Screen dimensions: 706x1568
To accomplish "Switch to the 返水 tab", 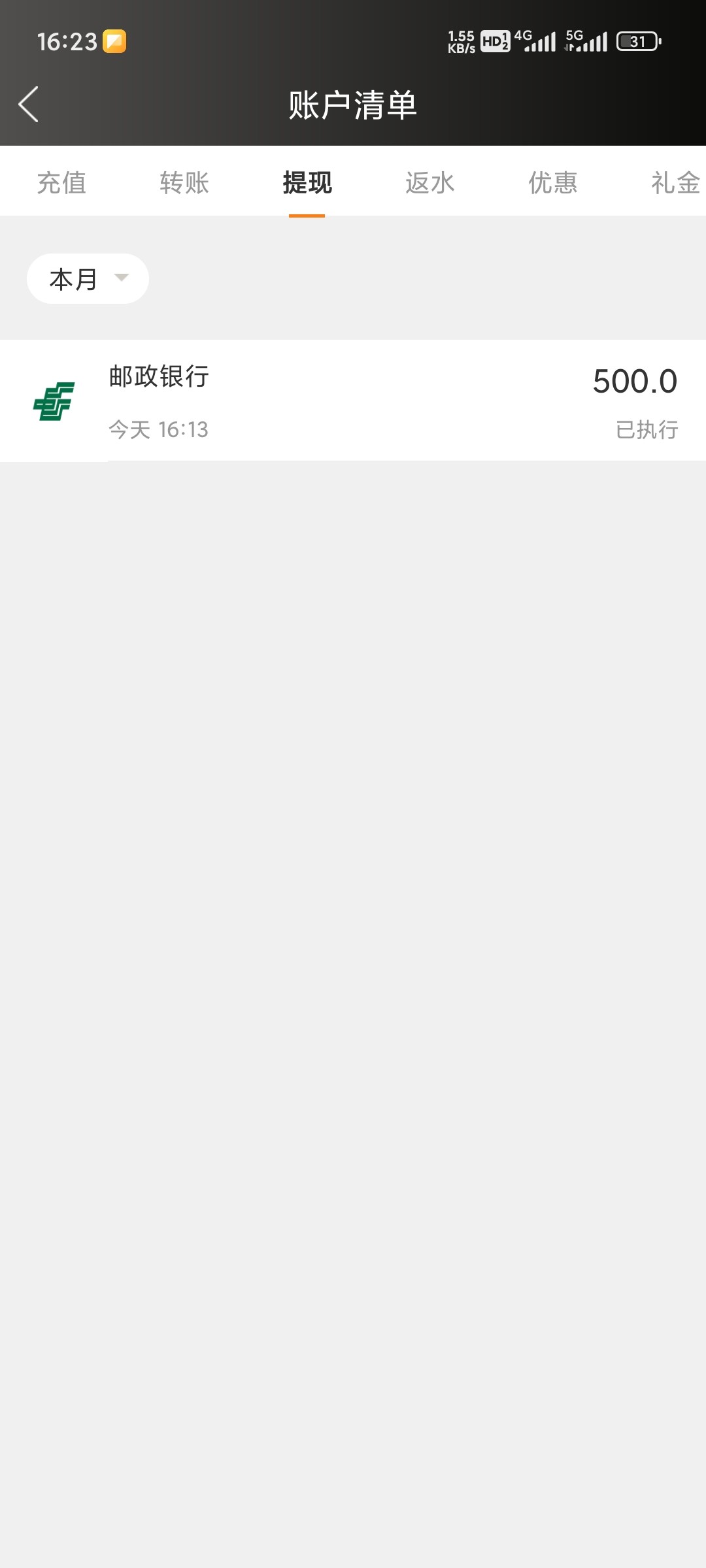I will point(429,182).
